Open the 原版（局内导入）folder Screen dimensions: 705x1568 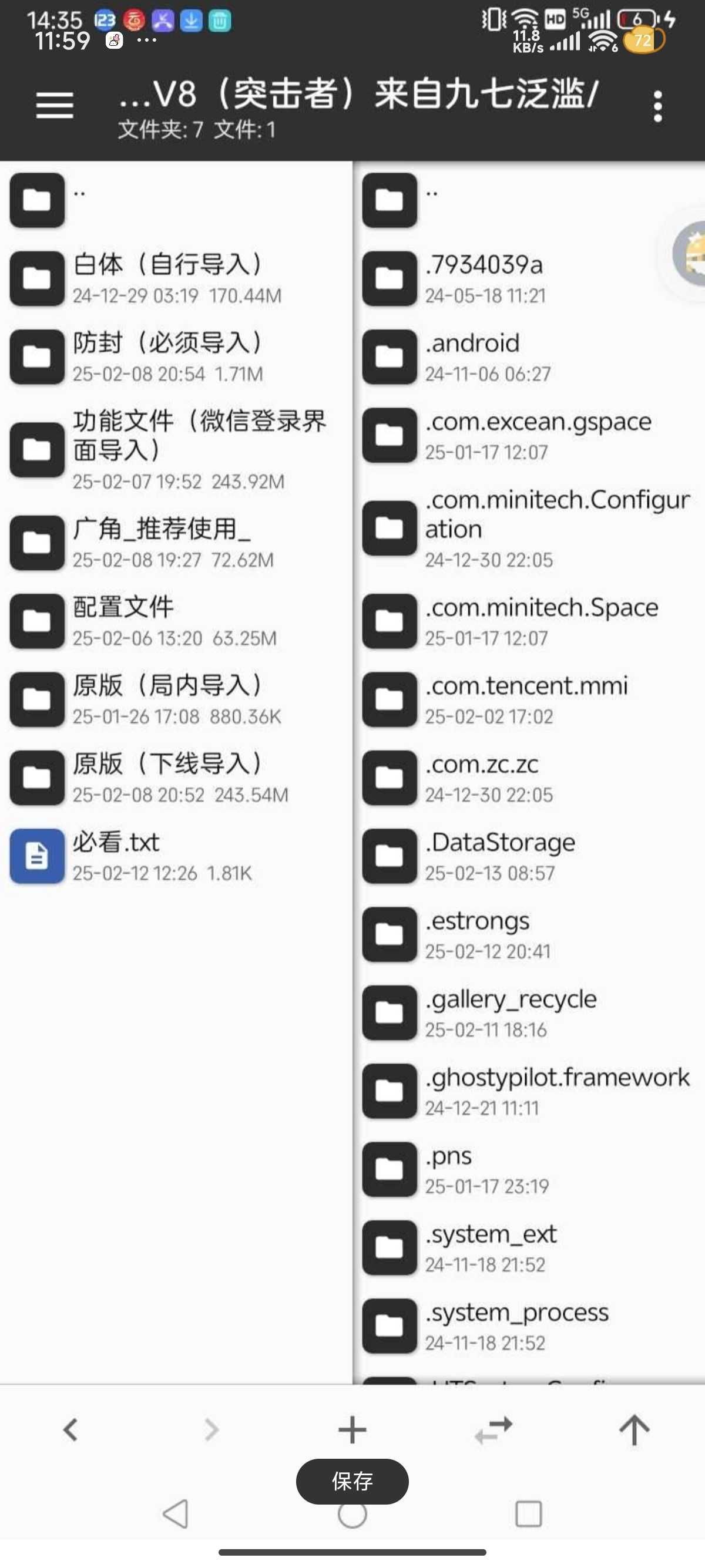pos(176,699)
